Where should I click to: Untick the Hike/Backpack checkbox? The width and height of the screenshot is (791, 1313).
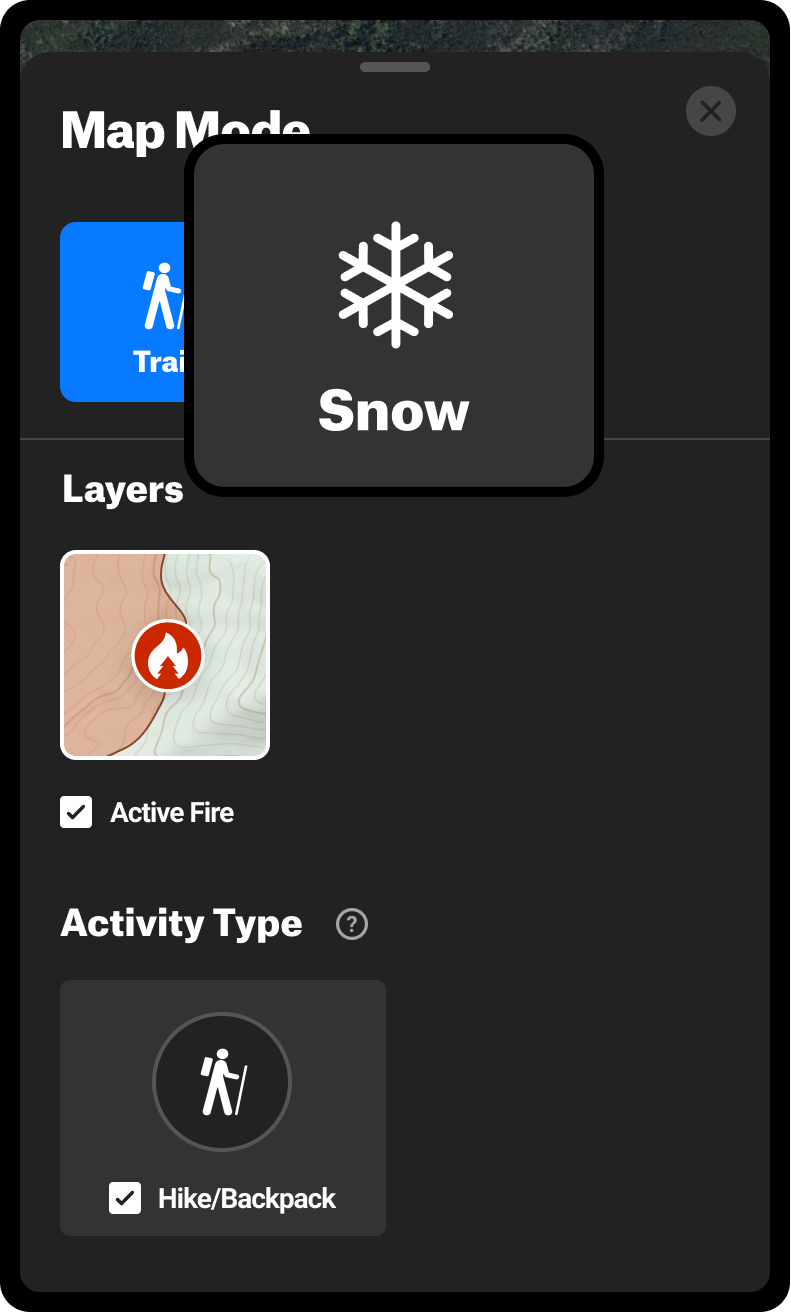125,1198
